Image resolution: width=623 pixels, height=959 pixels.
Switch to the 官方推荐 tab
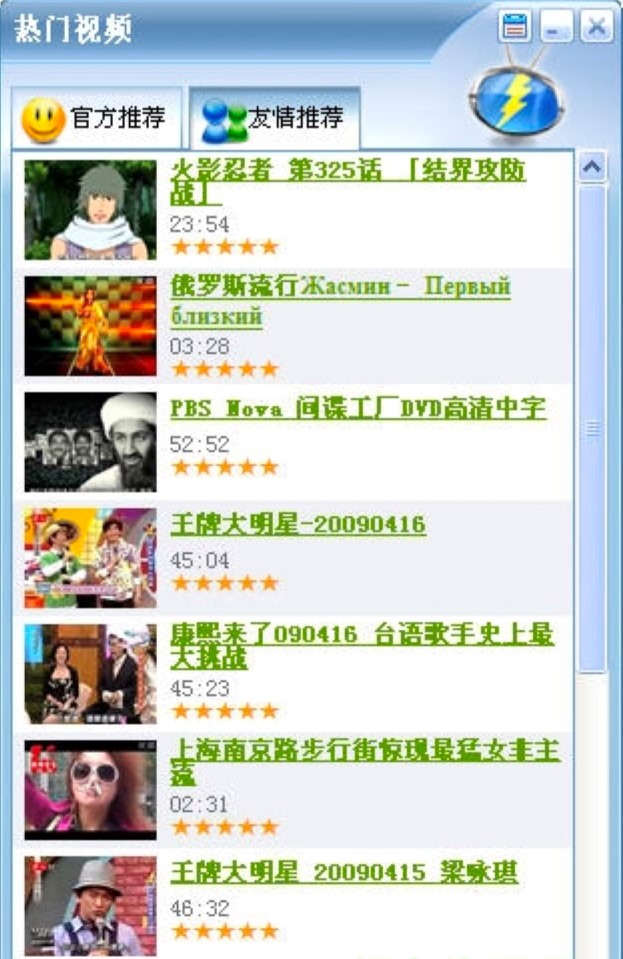[x=95, y=120]
